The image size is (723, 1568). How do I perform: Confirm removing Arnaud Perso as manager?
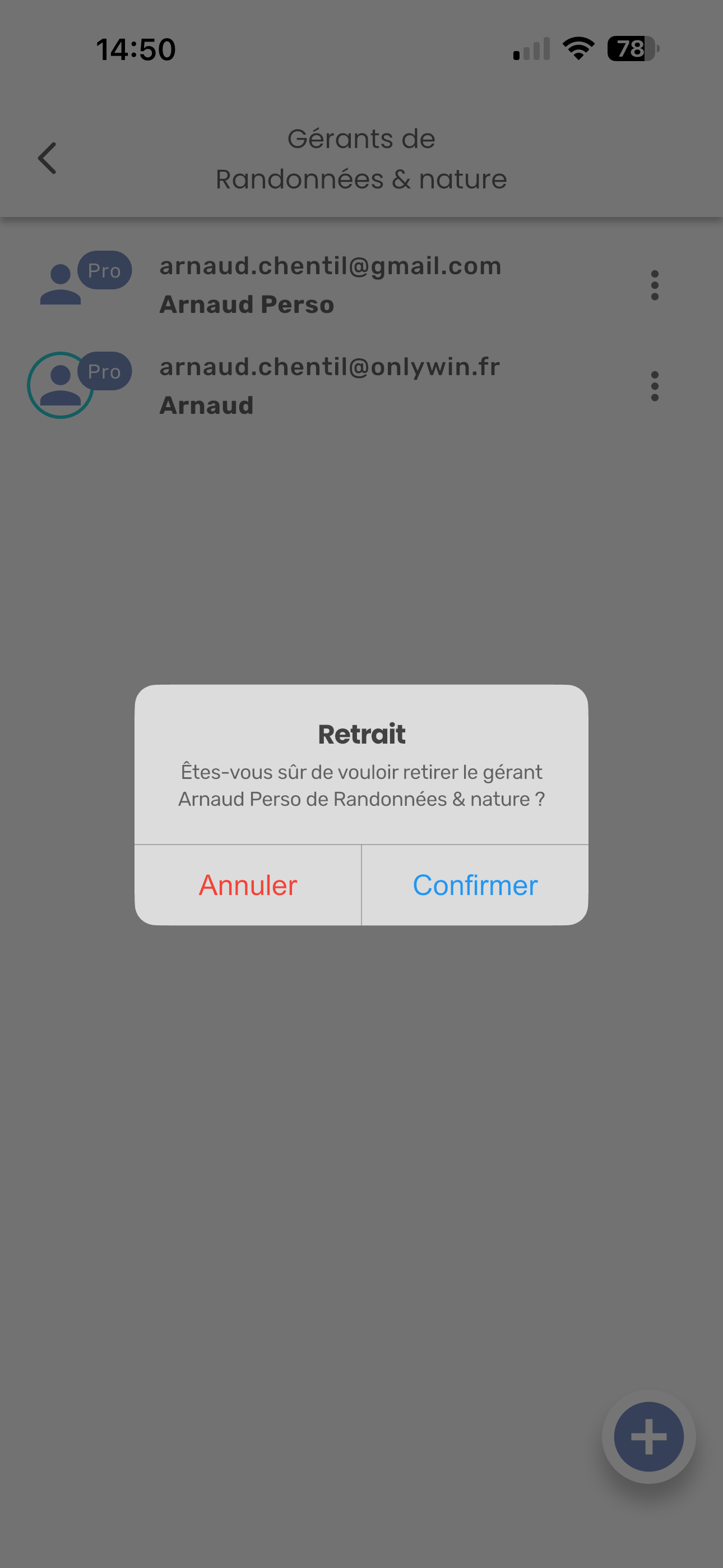pos(475,885)
